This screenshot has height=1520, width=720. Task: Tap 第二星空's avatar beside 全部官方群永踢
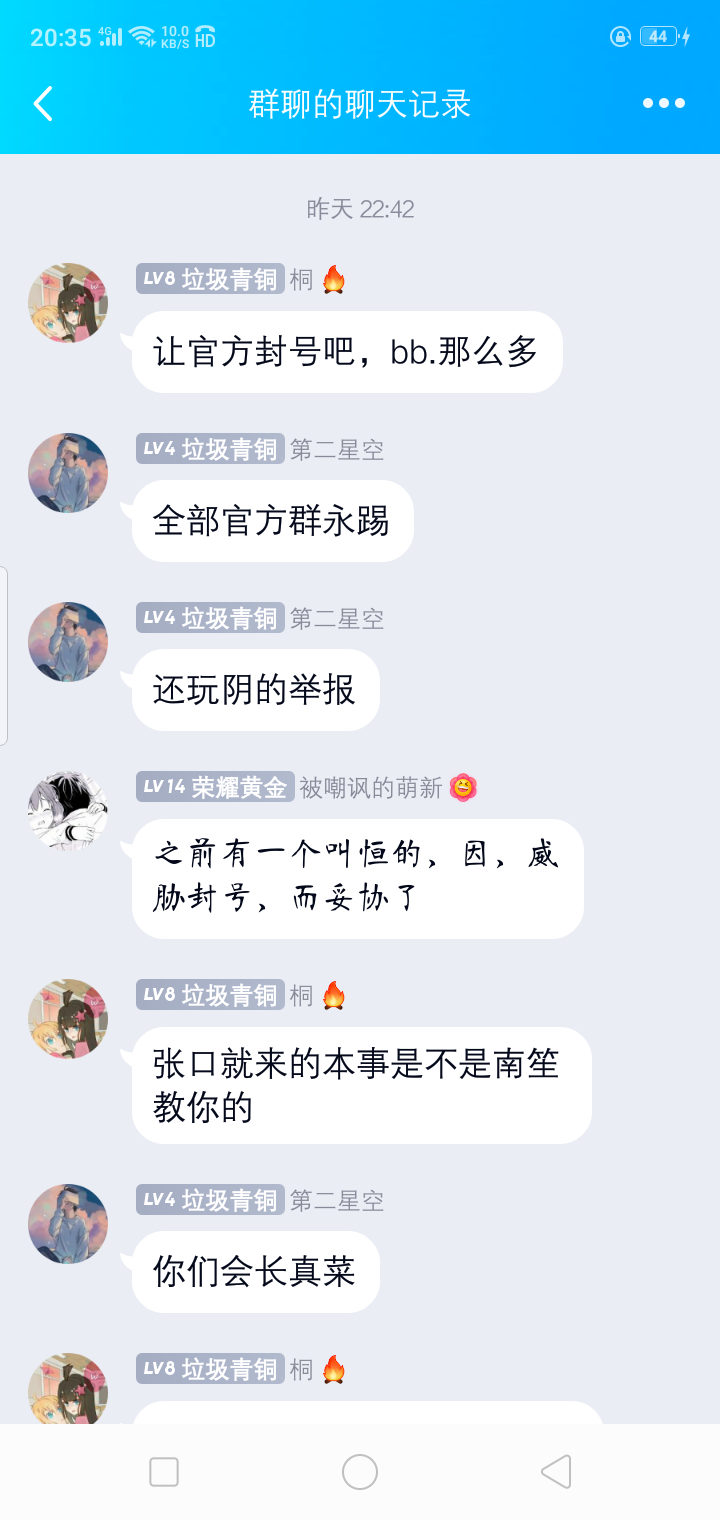[68, 473]
